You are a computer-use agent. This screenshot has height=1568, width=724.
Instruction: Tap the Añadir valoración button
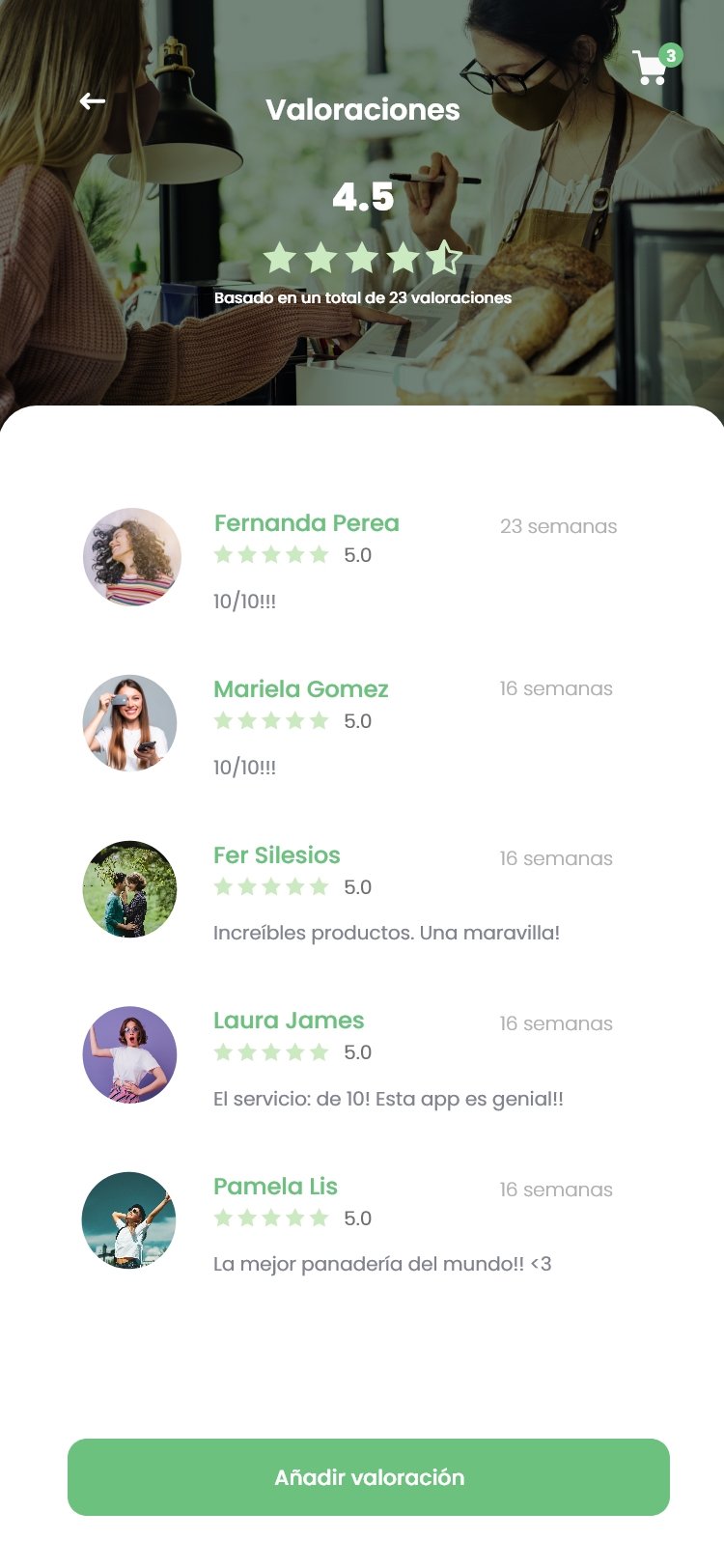coord(369,1476)
